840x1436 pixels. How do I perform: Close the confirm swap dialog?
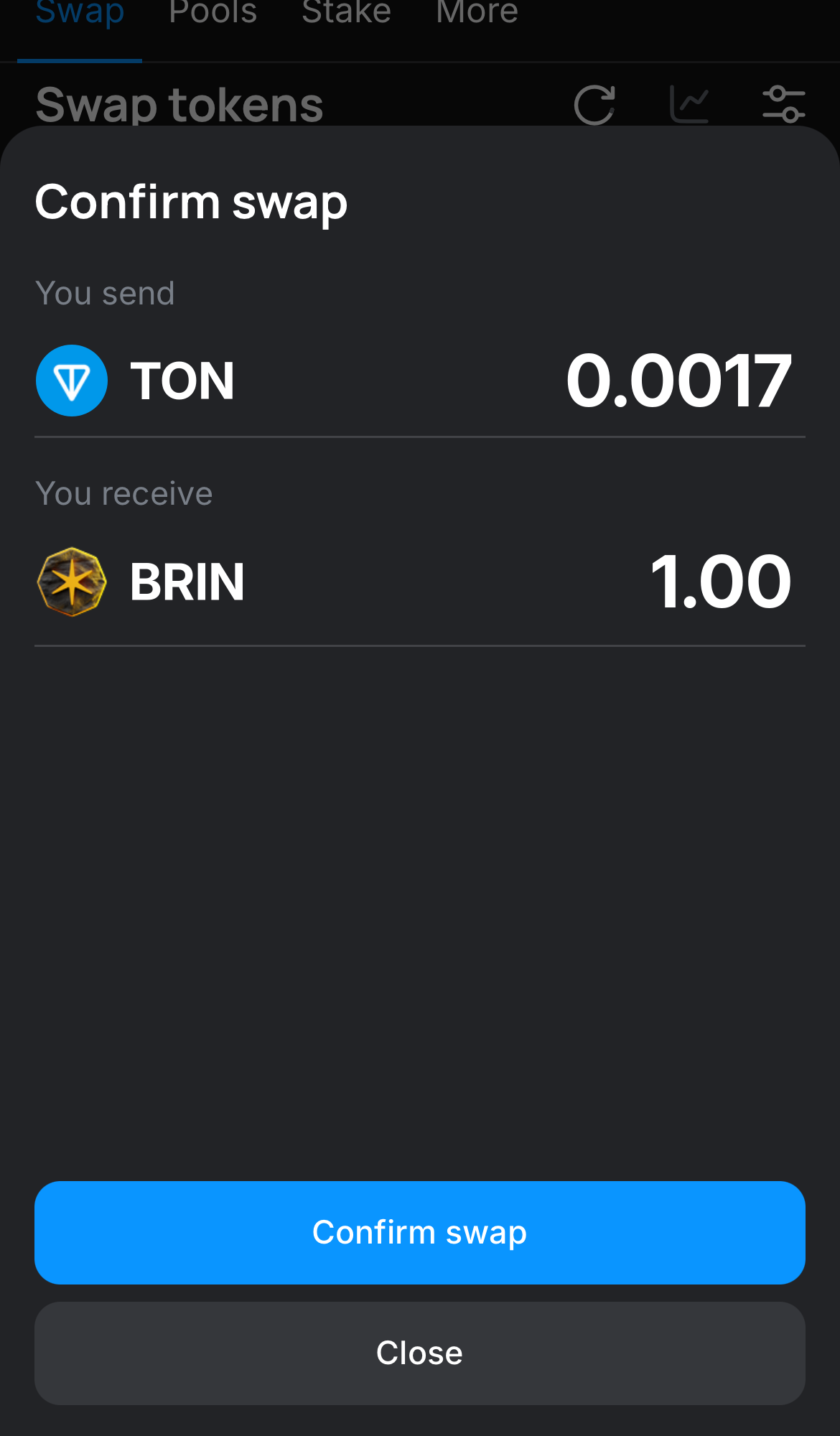coord(419,1353)
